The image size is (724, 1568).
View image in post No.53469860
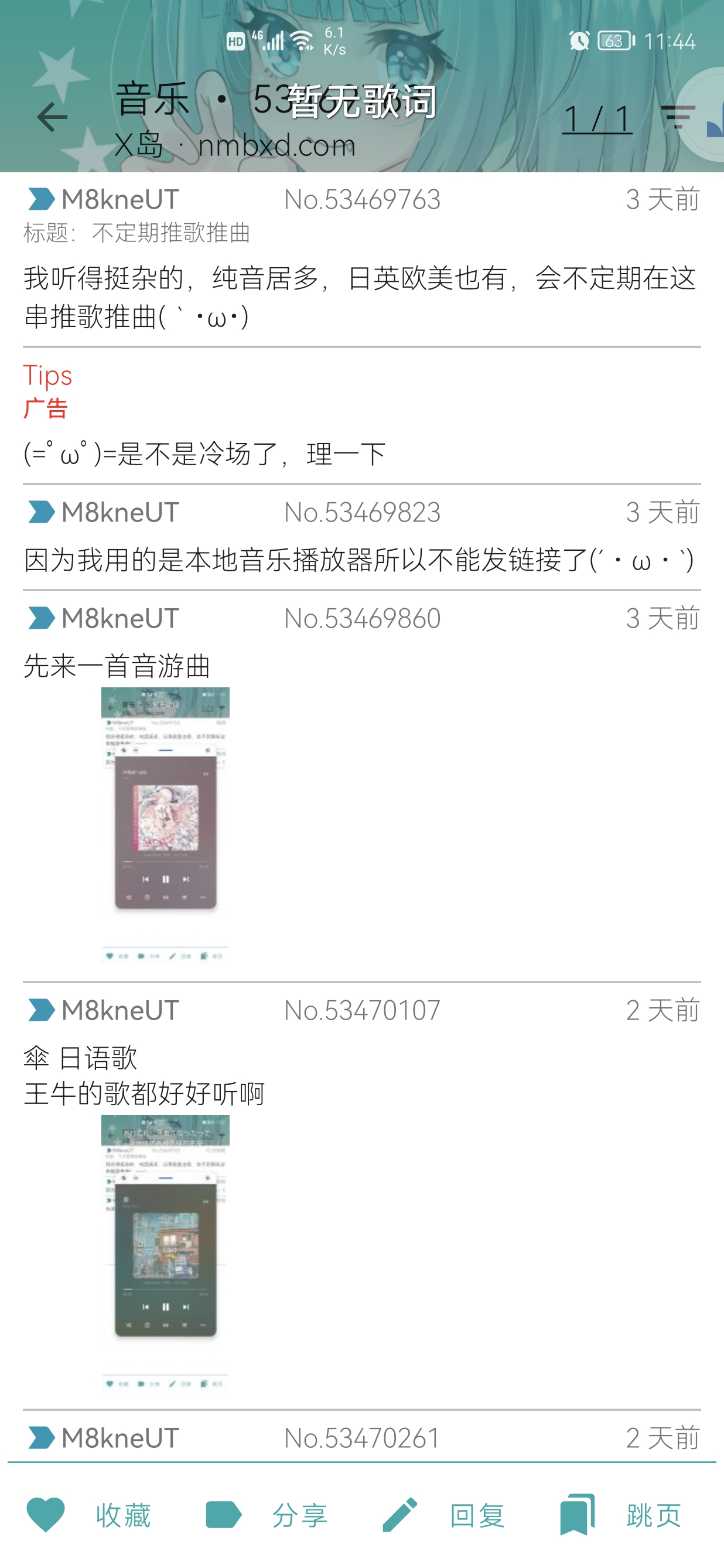(x=166, y=825)
